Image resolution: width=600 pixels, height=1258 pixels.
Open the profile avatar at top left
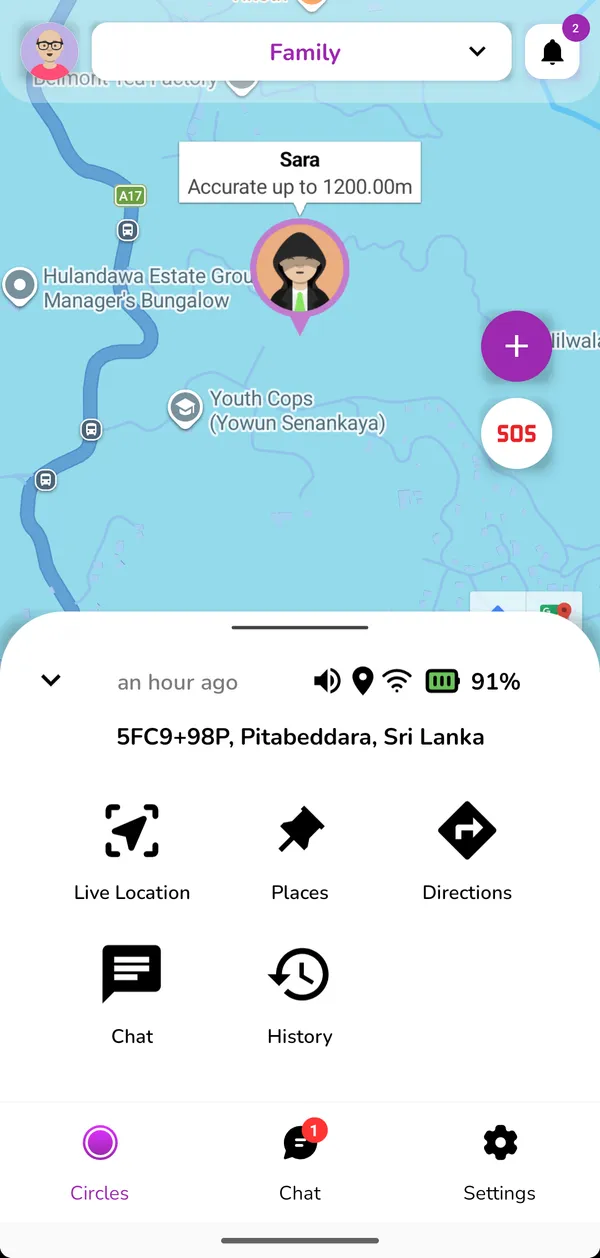tap(50, 51)
